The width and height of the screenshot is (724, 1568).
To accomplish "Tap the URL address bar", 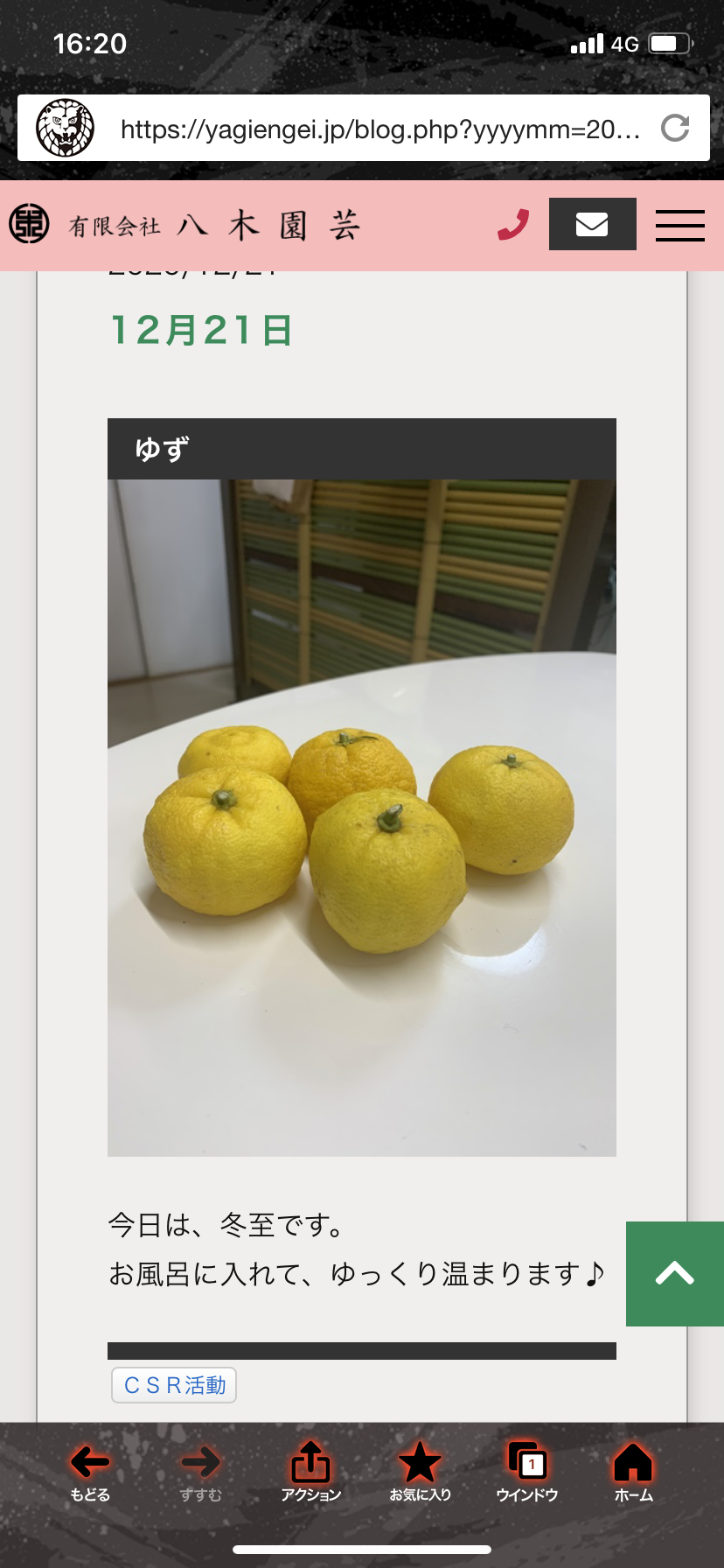I will click(x=379, y=129).
